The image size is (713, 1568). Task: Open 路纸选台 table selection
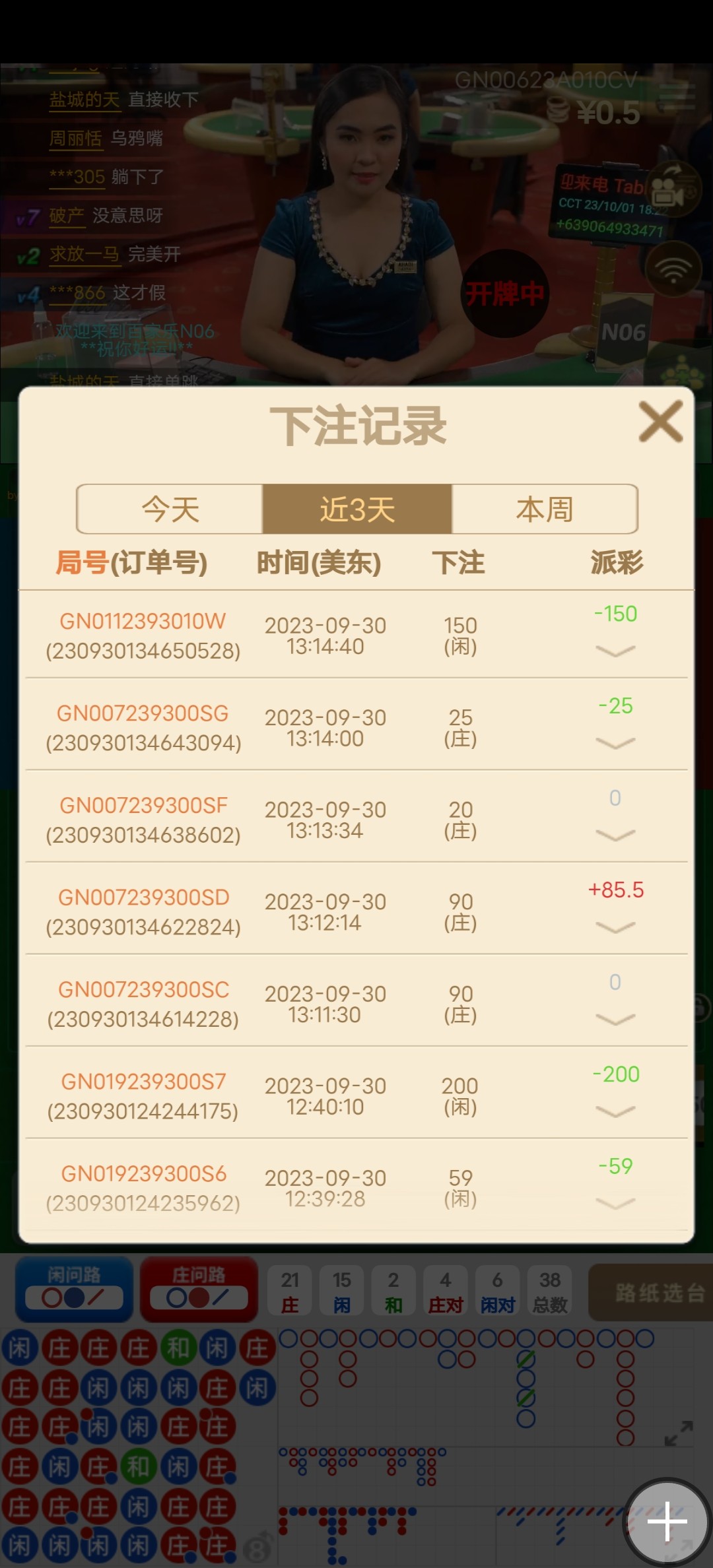649,1293
